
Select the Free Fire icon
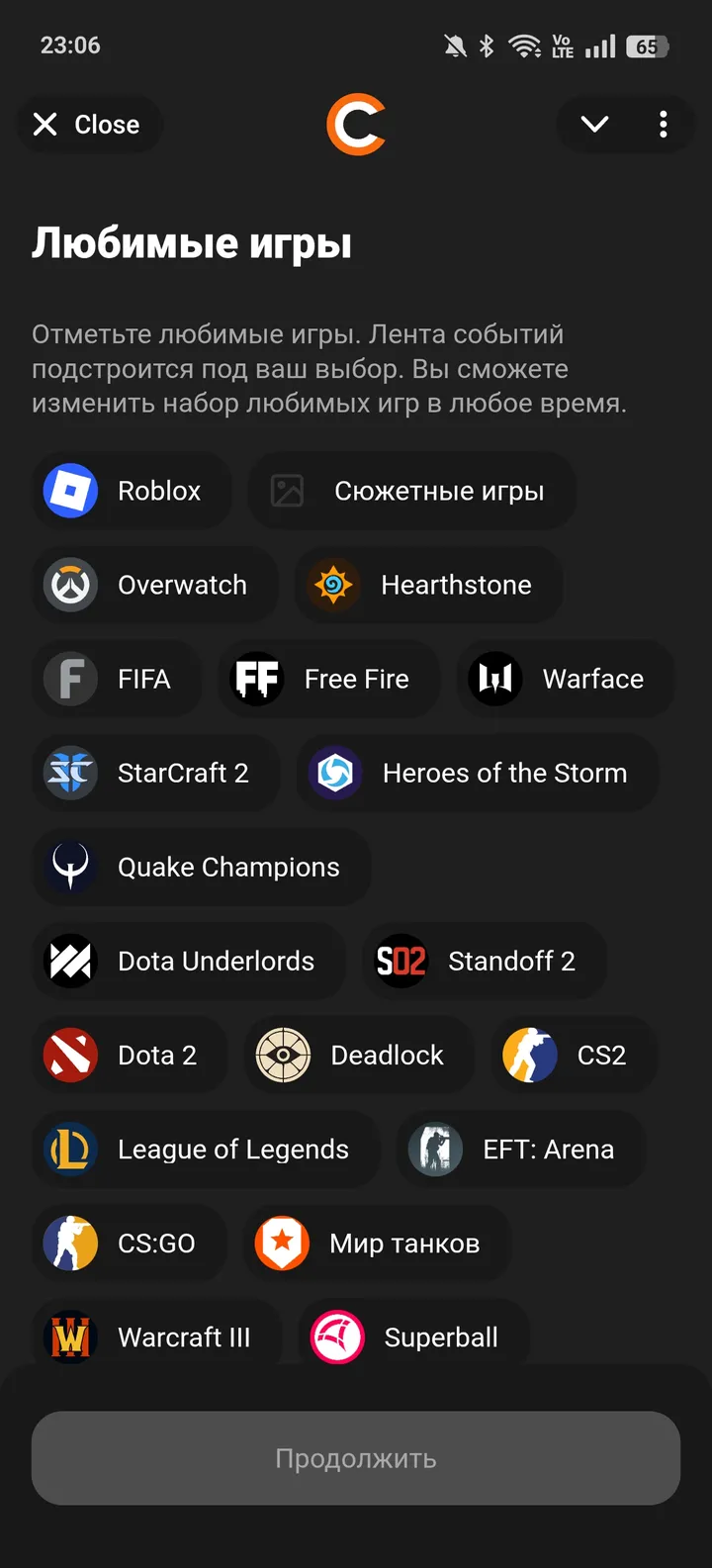coord(255,679)
